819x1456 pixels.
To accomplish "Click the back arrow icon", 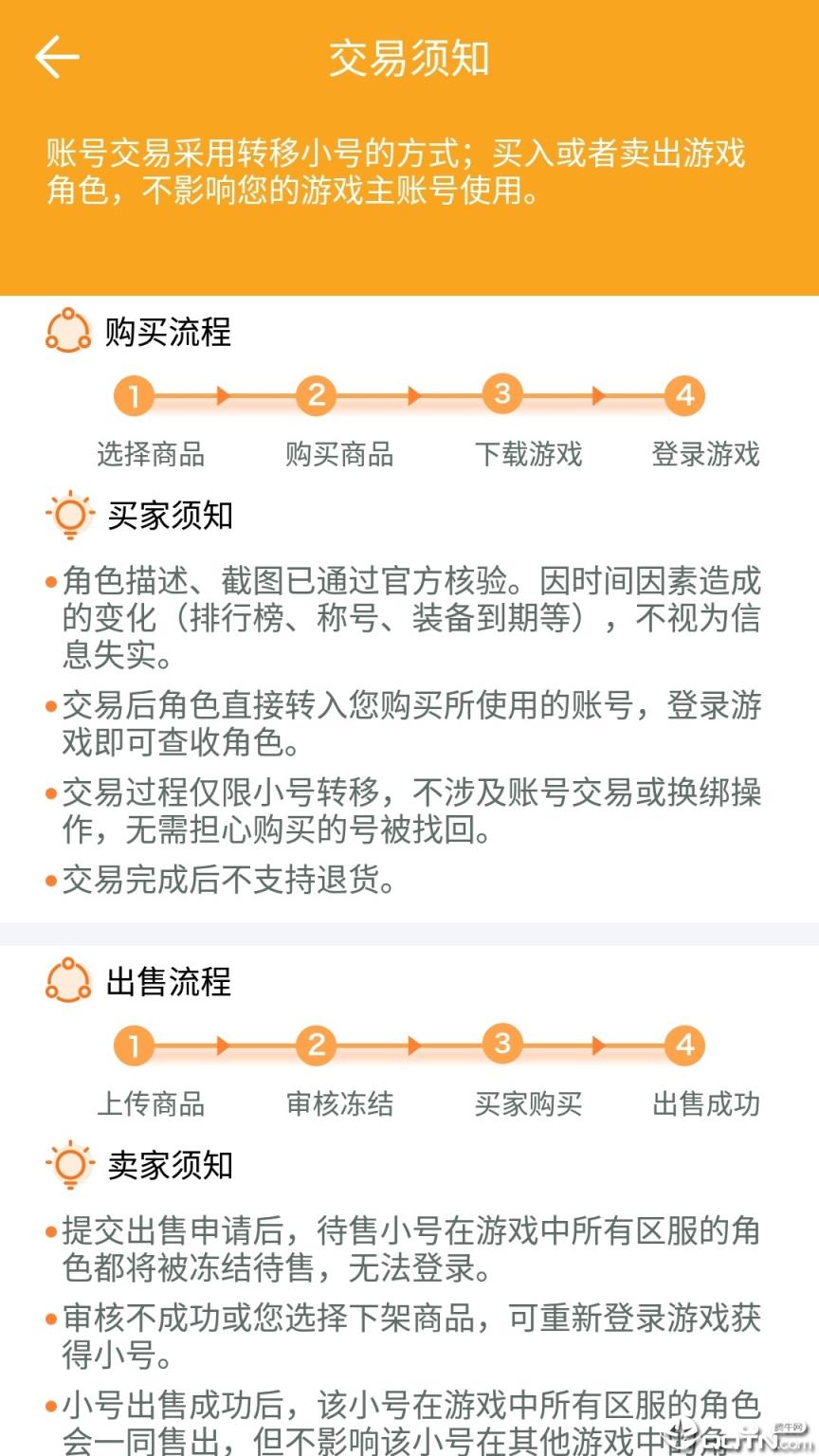I will [57, 56].
